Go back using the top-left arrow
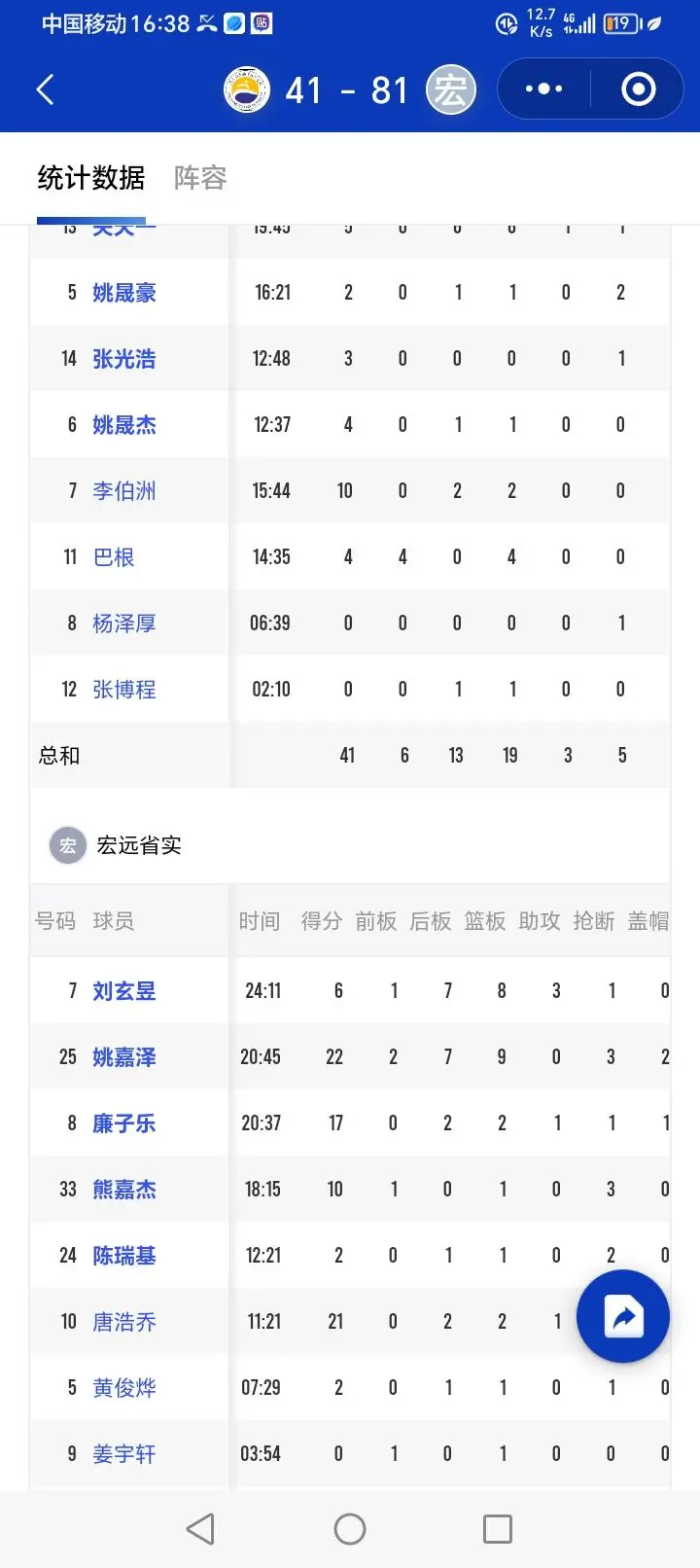 click(45, 90)
